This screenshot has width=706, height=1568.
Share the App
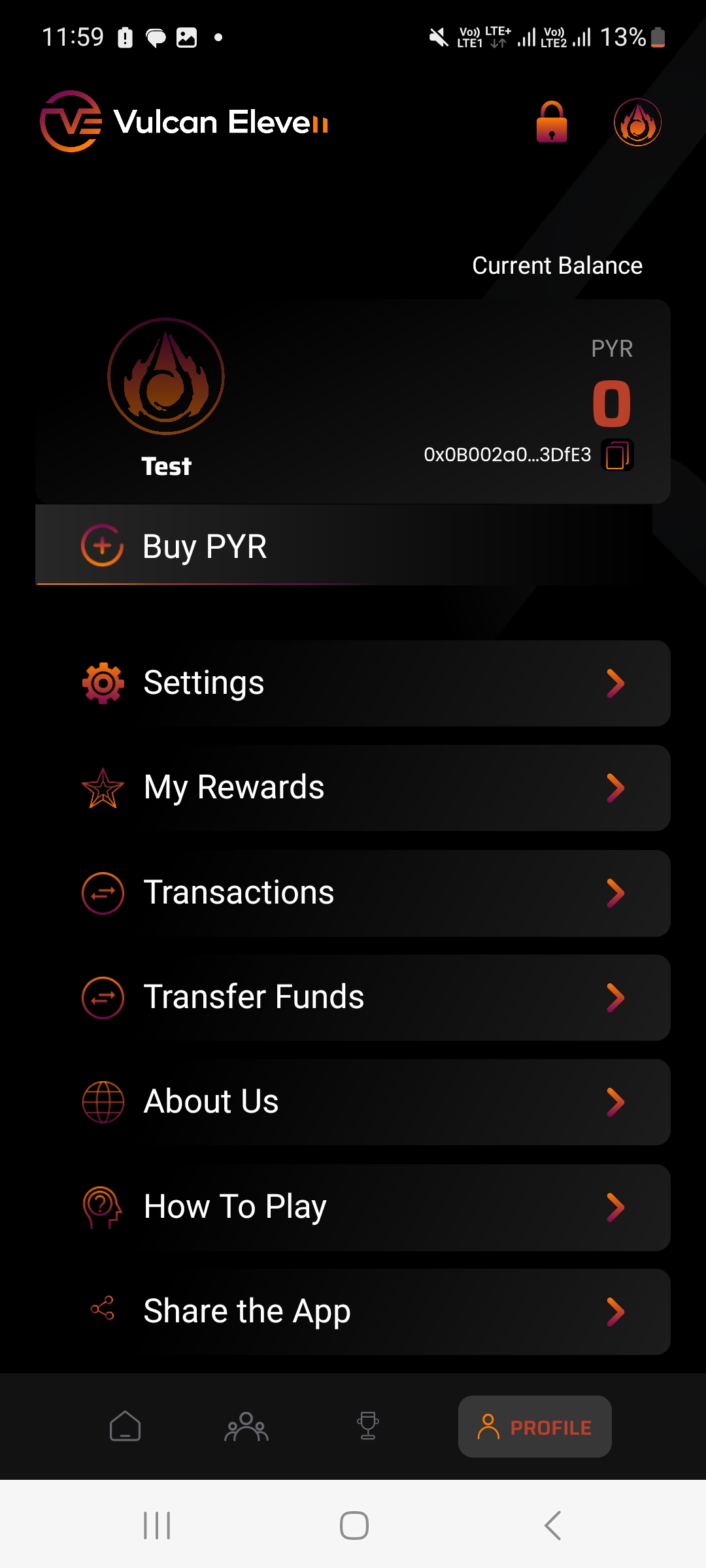tap(353, 1312)
